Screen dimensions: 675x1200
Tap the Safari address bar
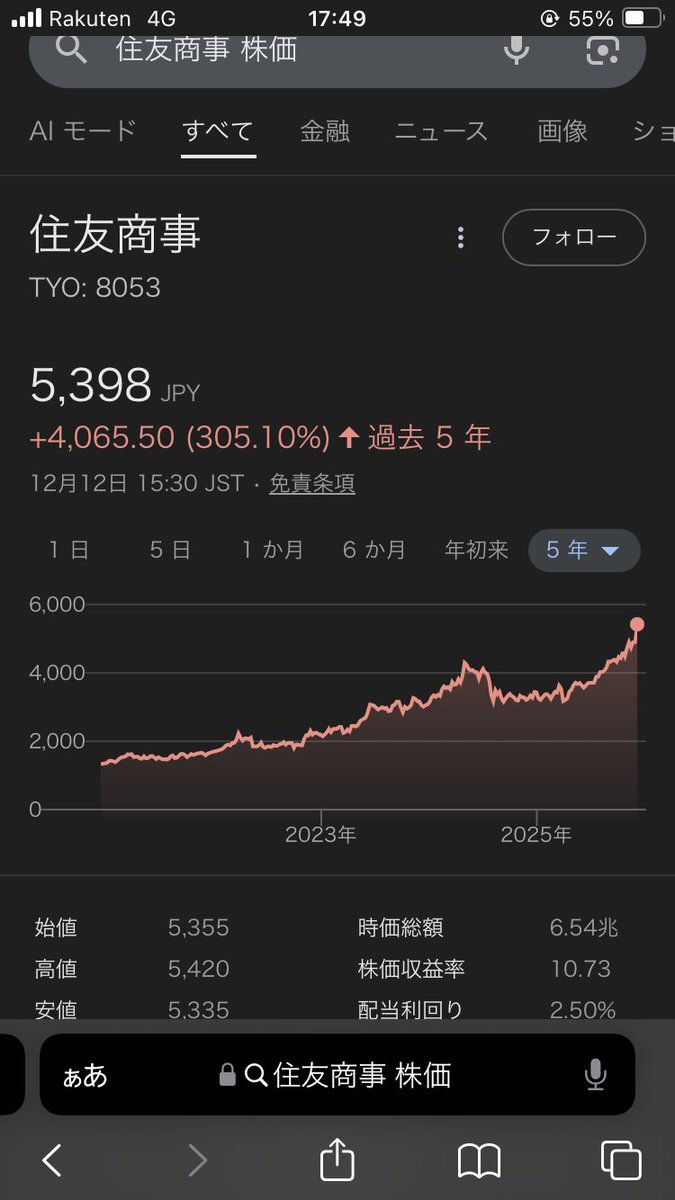(x=337, y=1075)
